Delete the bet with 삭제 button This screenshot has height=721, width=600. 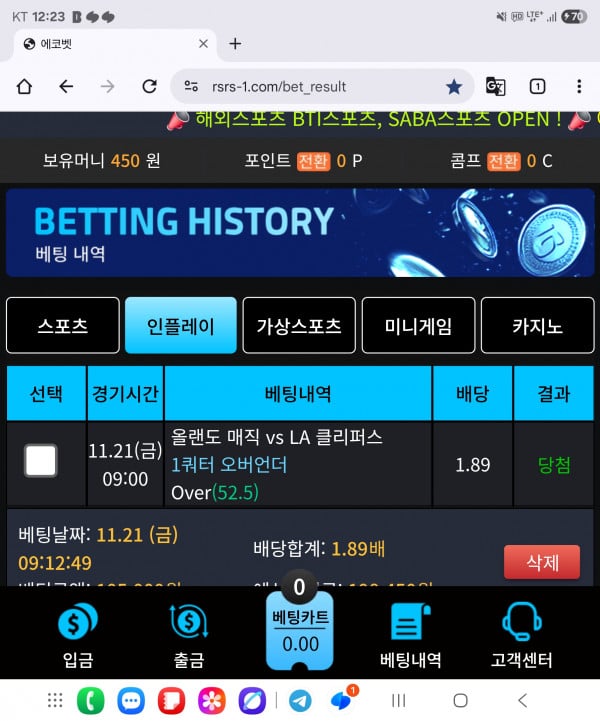[x=542, y=562]
